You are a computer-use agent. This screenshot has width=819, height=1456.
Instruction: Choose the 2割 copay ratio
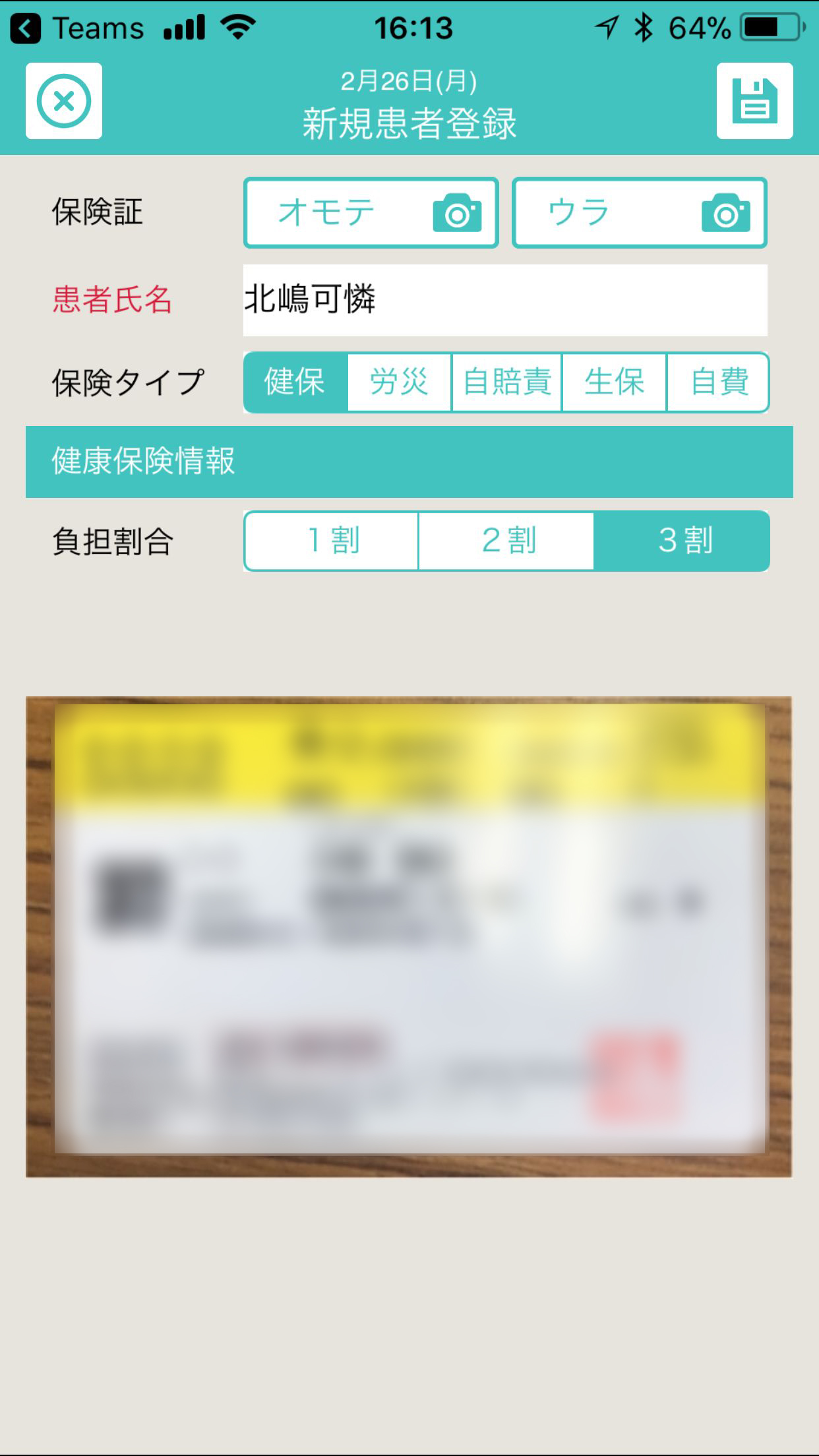tap(506, 541)
